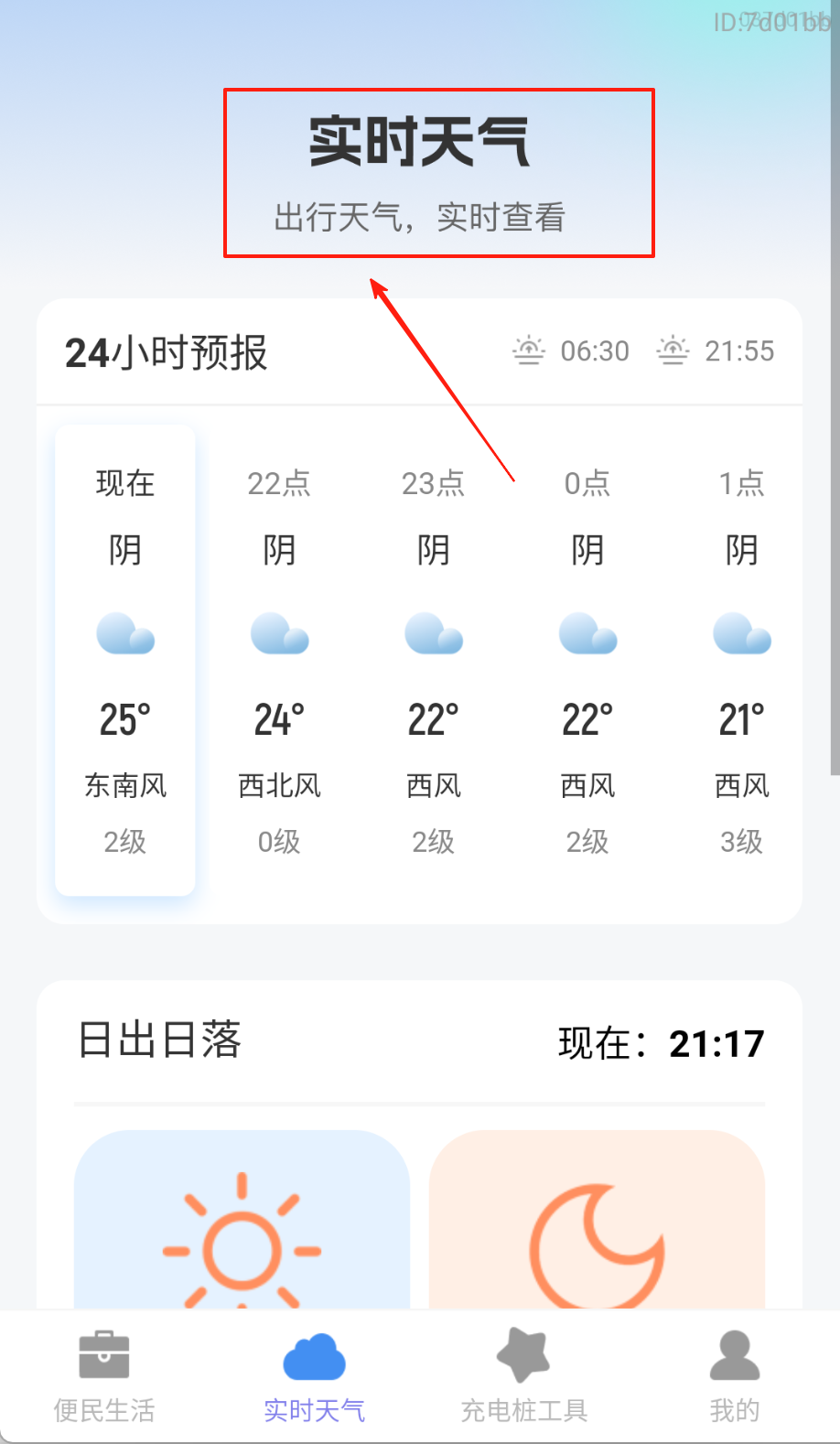Select the 0点 forecast column
Screen dimensions: 840x1444
pyautogui.click(x=587, y=659)
